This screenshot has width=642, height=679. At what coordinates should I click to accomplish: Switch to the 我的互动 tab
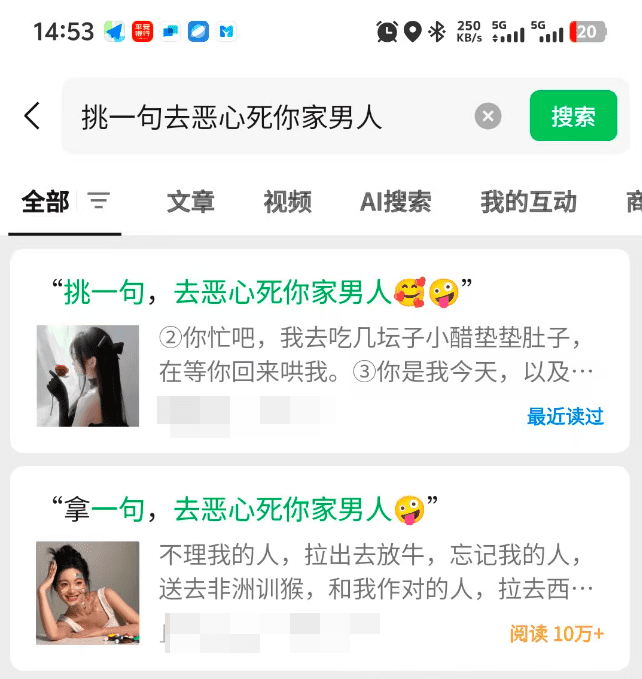click(528, 201)
